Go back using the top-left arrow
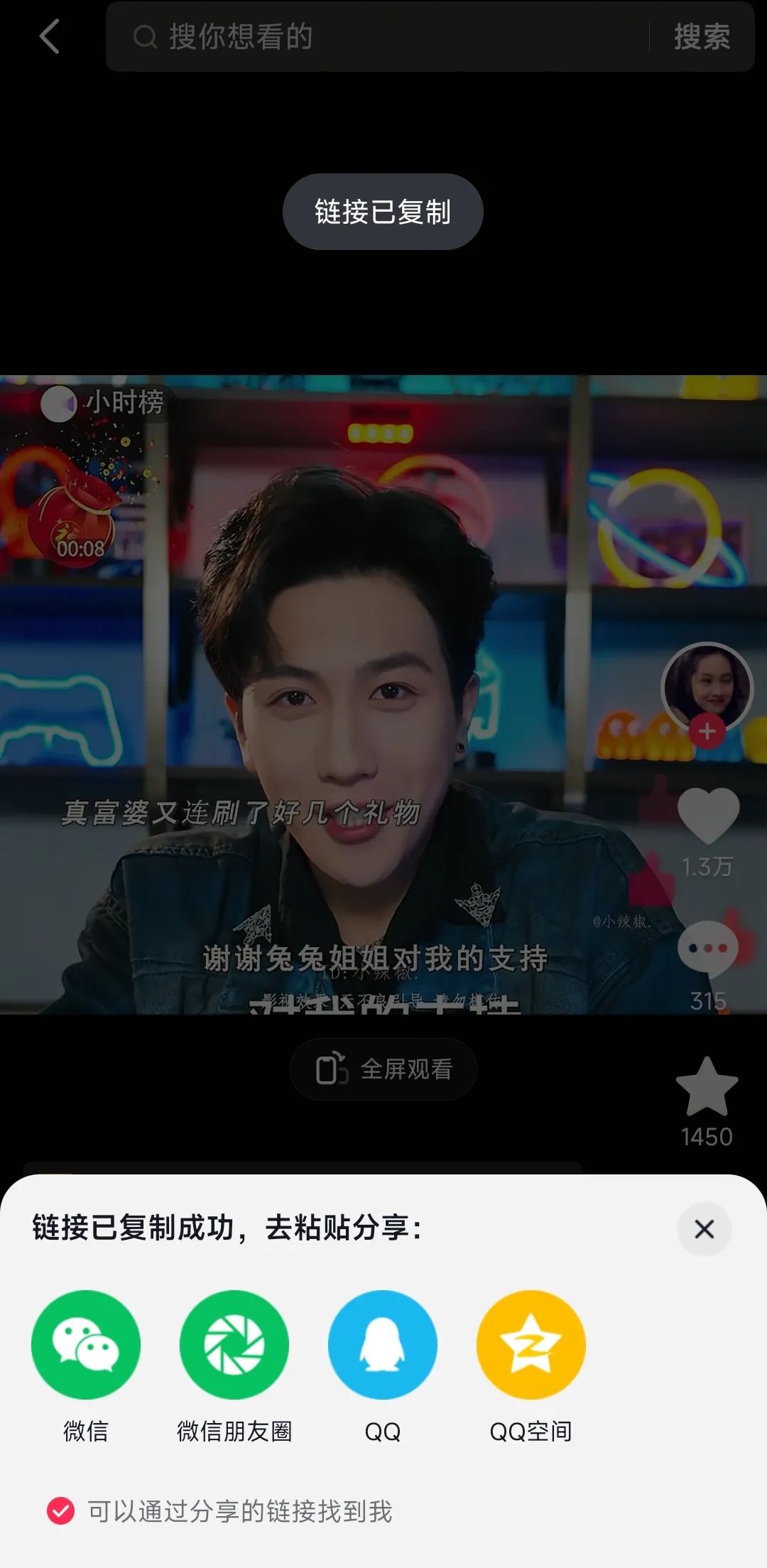The height and width of the screenshot is (1568, 767). (49, 37)
